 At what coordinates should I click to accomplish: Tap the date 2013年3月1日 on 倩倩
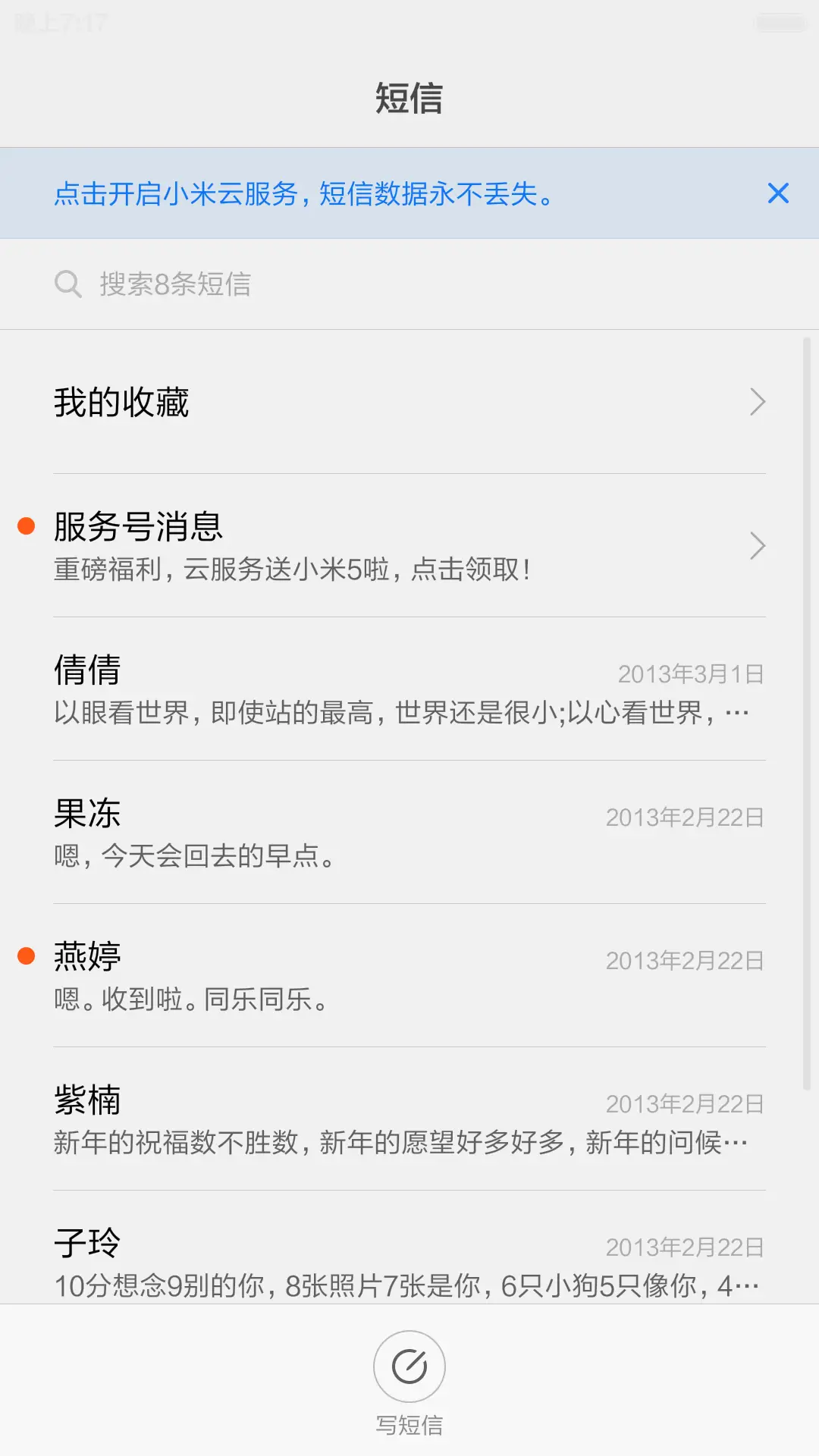click(691, 673)
